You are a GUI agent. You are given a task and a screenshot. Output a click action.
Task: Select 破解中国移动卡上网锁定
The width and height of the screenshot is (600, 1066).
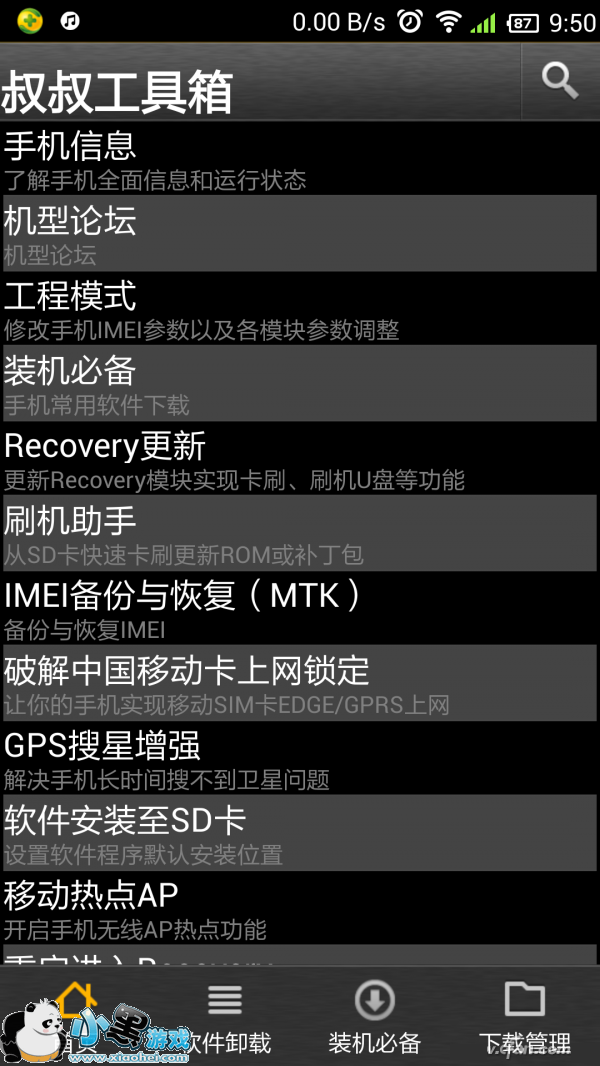[298, 683]
